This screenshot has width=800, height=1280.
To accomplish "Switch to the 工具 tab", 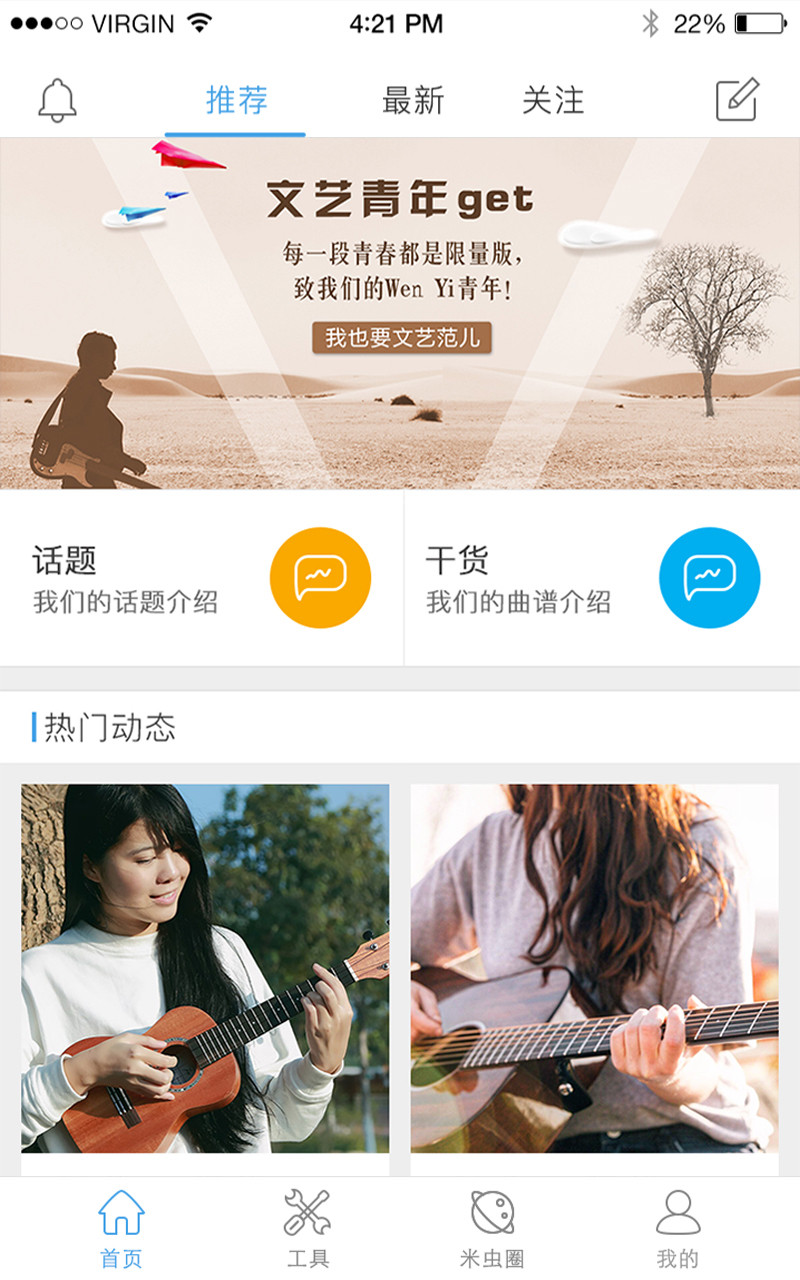I will (x=307, y=1228).
